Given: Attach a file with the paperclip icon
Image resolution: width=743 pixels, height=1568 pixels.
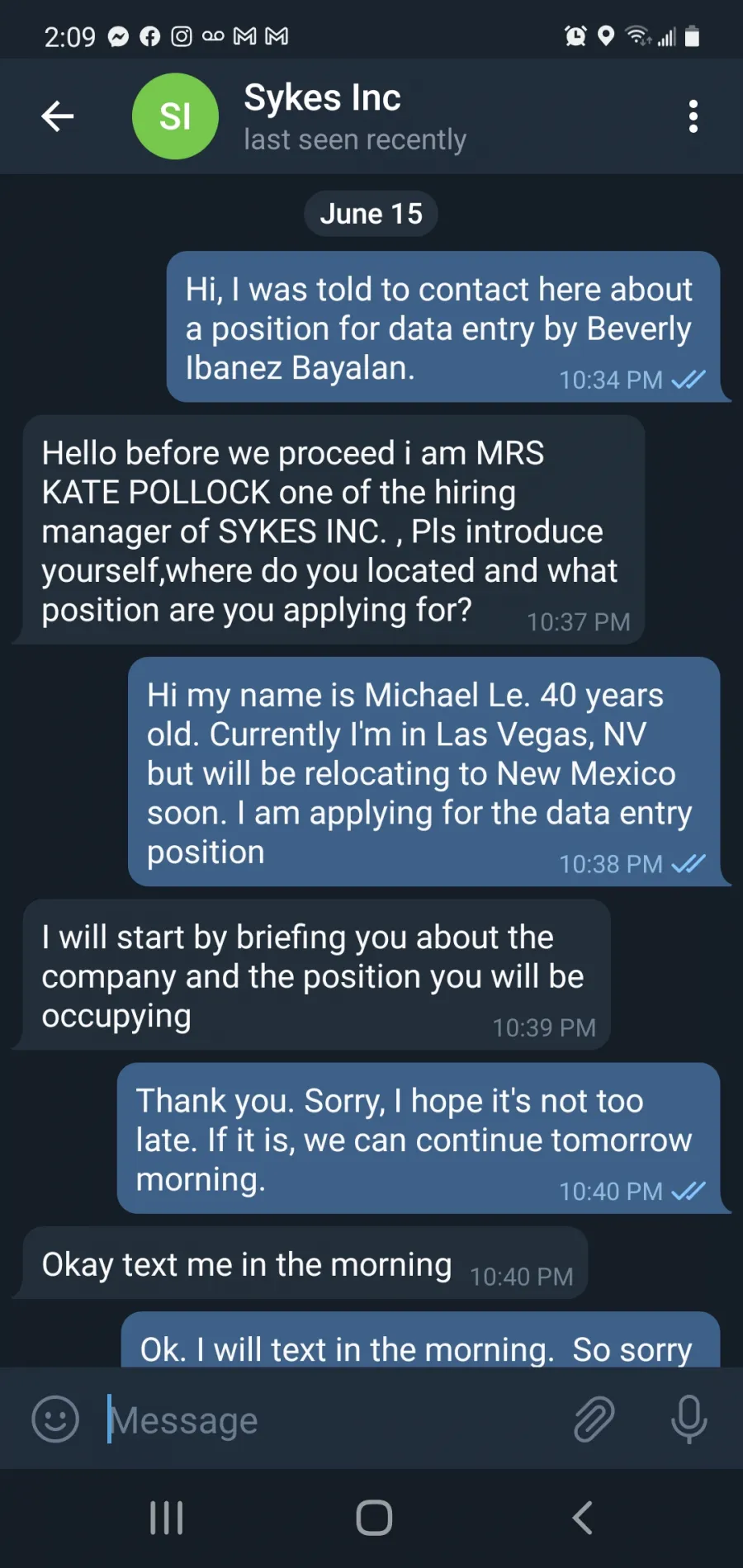Looking at the screenshot, I should (x=594, y=1419).
